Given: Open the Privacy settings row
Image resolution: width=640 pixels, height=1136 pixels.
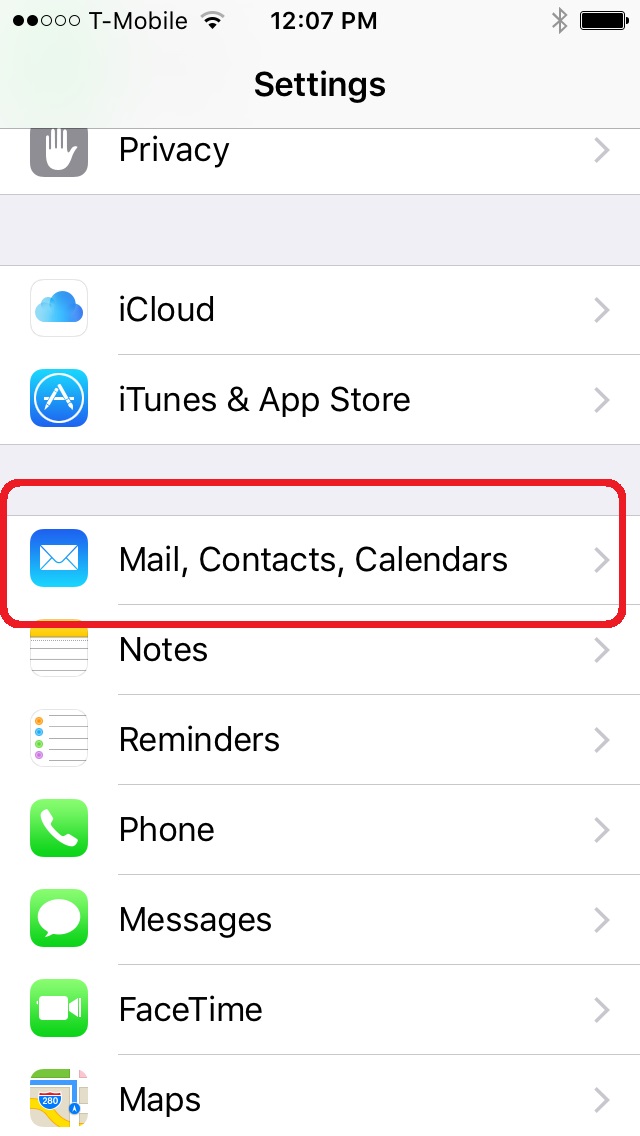Looking at the screenshot, I should (320, 152).
